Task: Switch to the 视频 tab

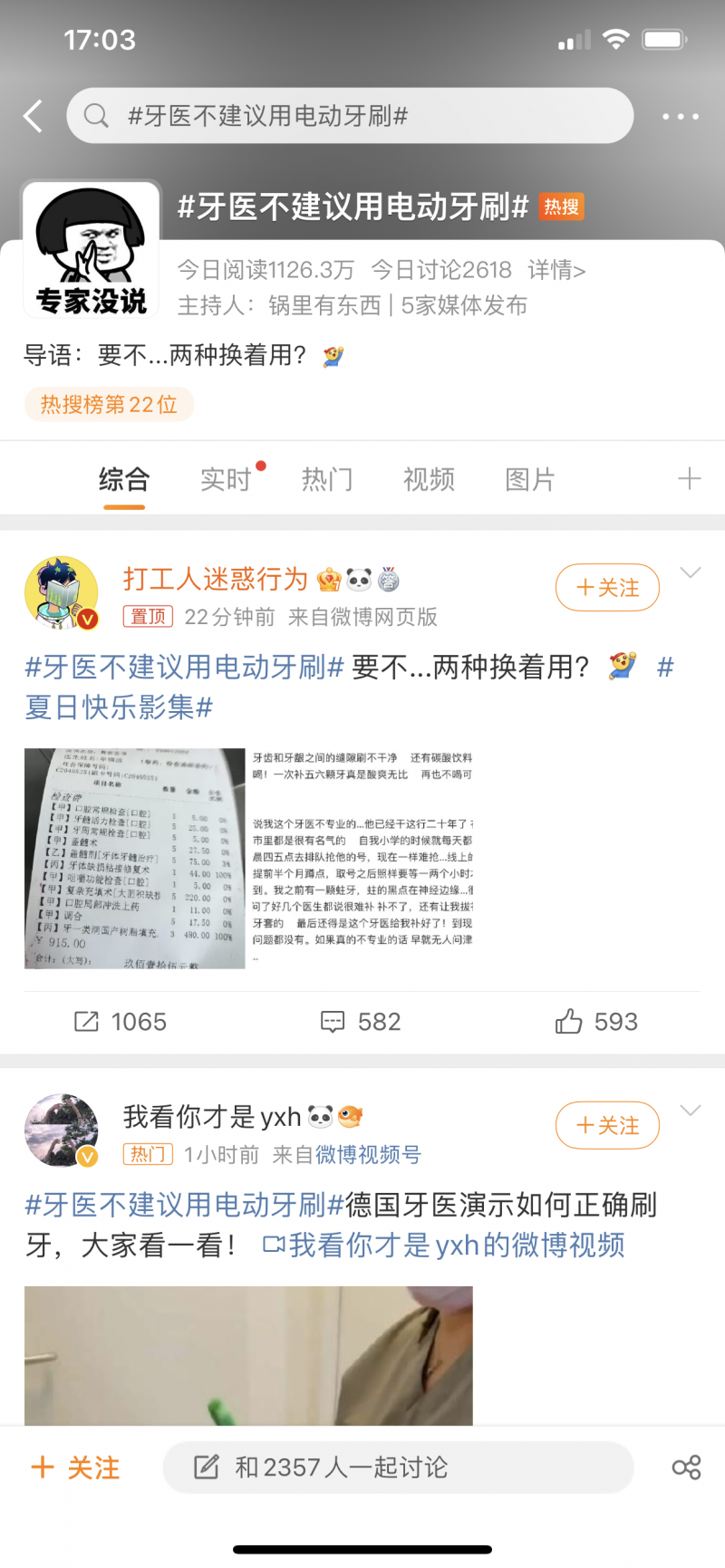Action: (x=429, y=479)
